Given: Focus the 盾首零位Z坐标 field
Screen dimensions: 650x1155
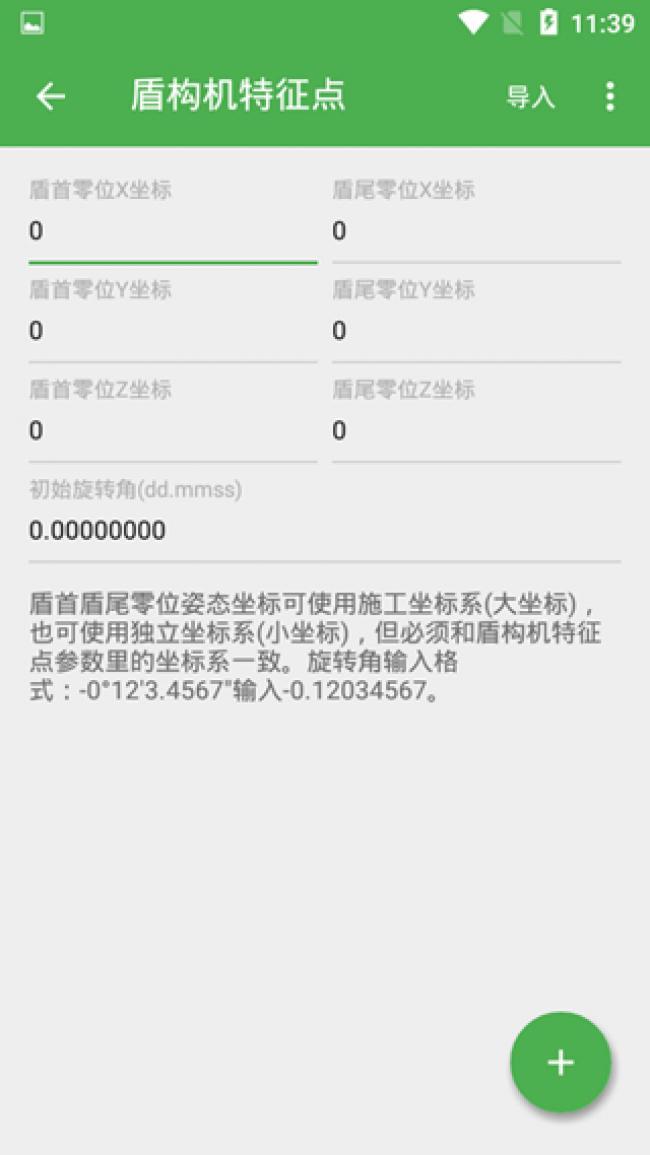Looking at the screenshot, I should click(x=173, y=431).
